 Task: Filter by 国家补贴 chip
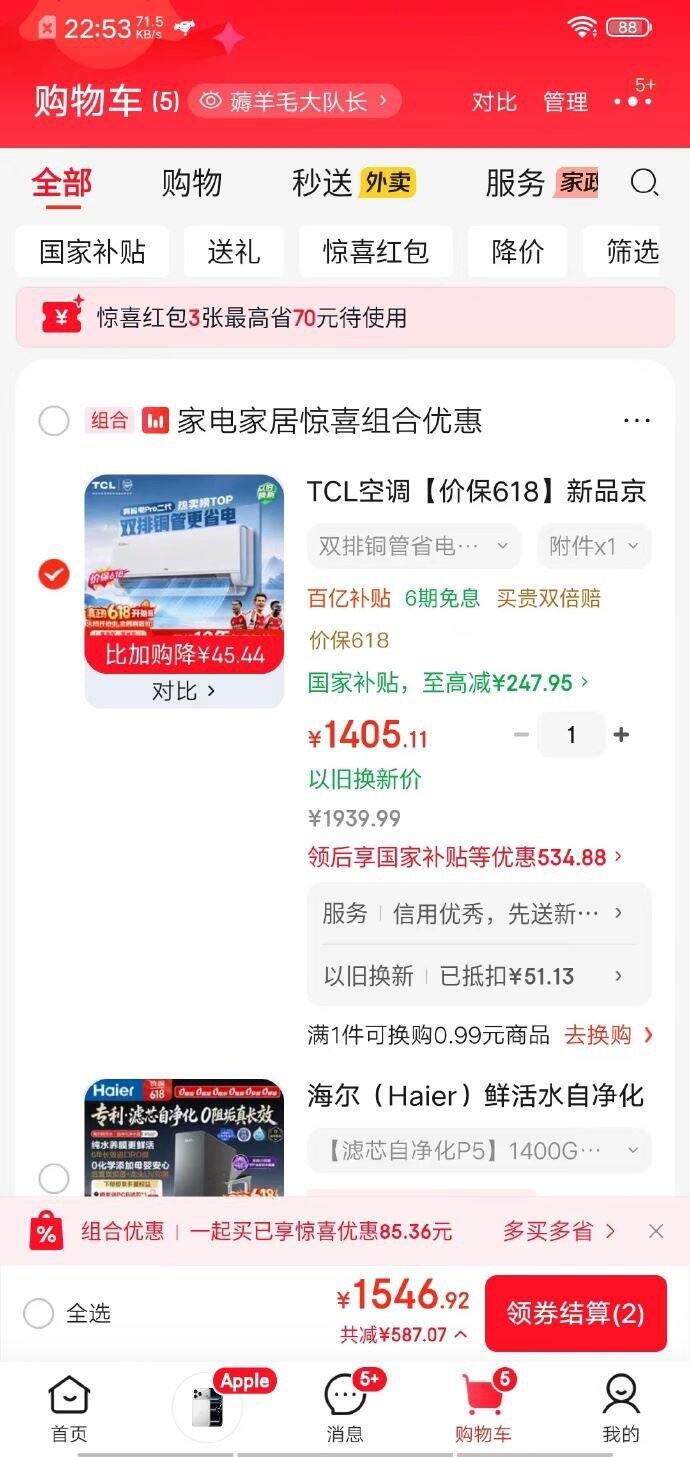click(x=92, y=252)
